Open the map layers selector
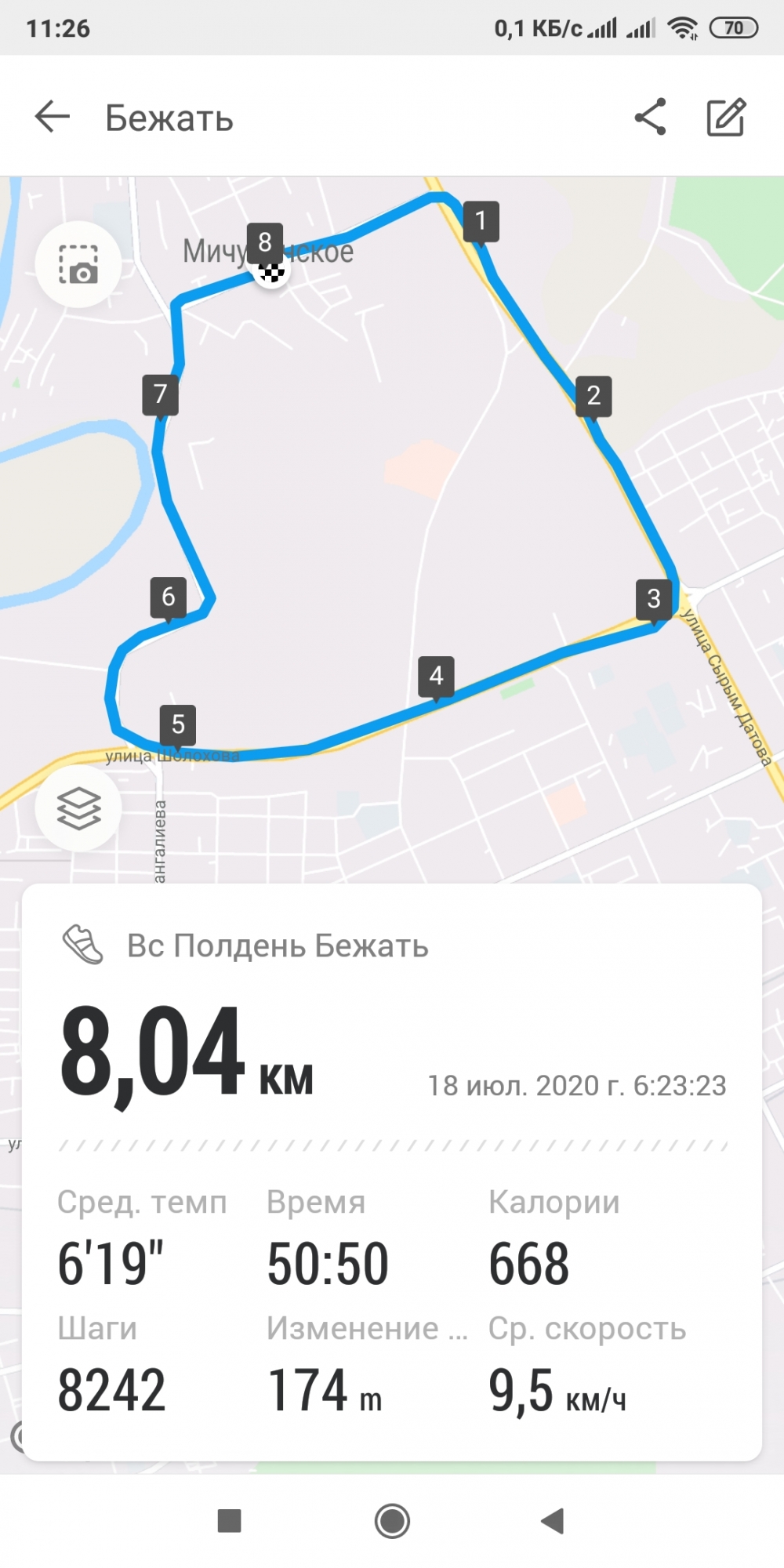 click(x=78, y=808)
